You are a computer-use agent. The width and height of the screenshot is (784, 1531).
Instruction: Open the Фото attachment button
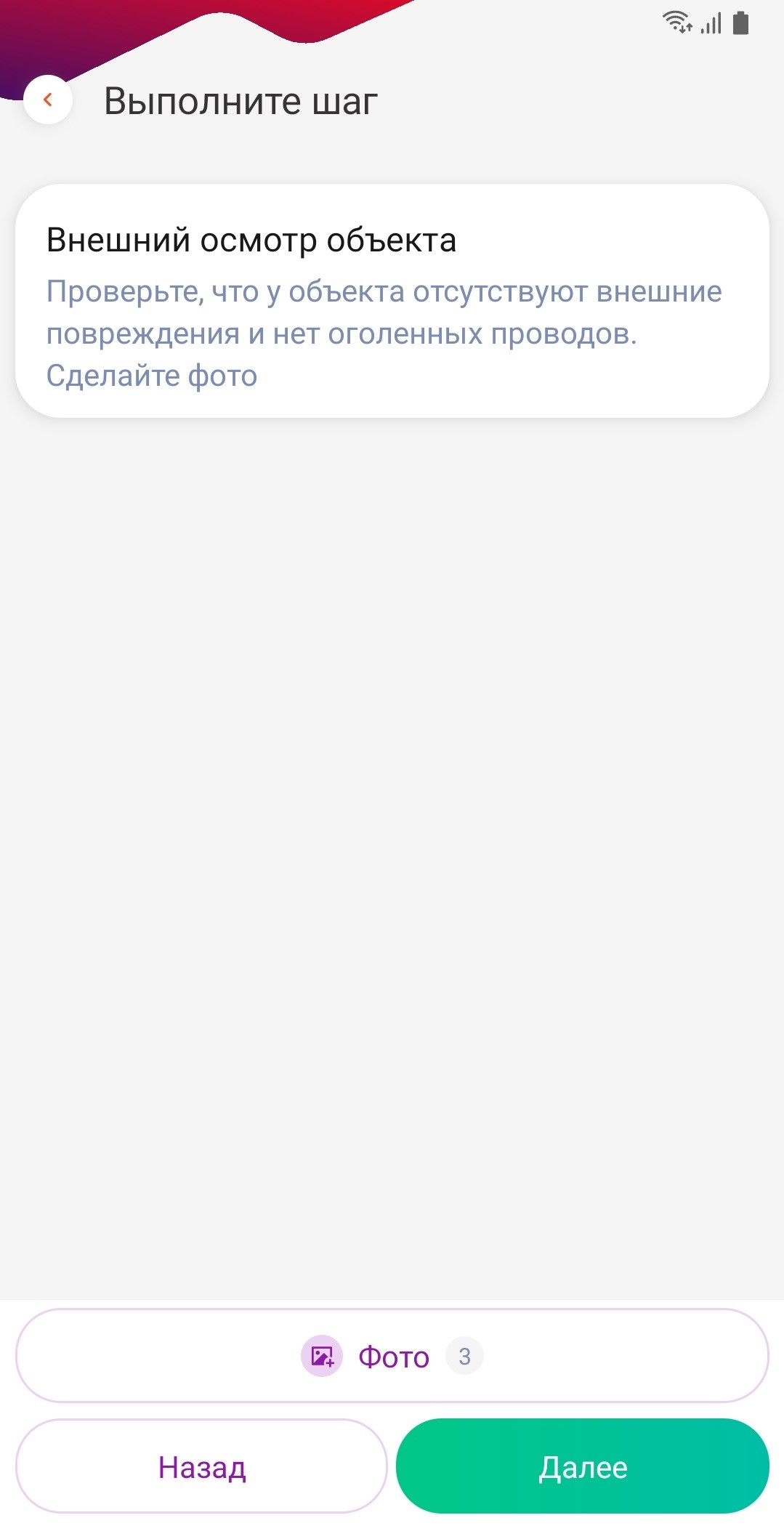[x=392, y=1356]
